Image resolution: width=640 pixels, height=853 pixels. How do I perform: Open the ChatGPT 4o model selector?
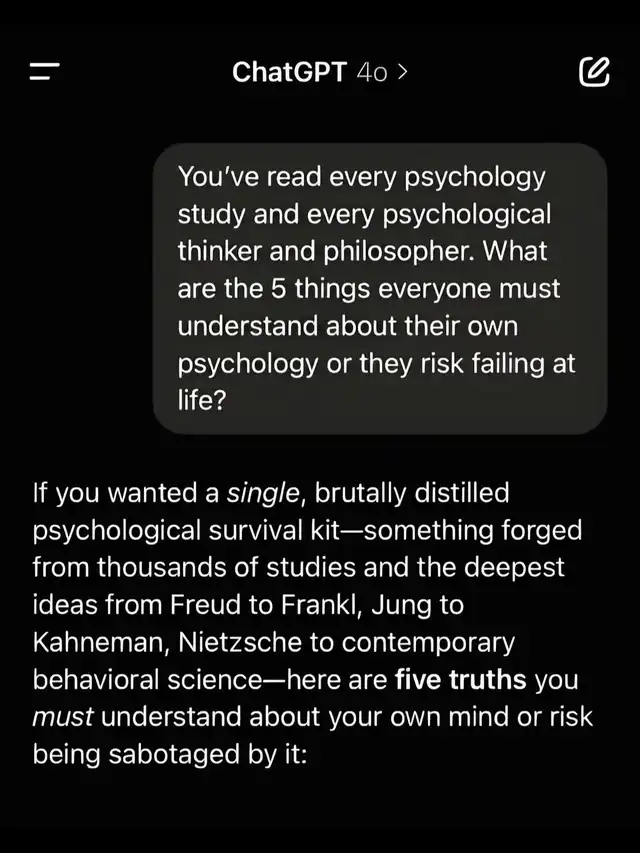(x=319, y=72)
